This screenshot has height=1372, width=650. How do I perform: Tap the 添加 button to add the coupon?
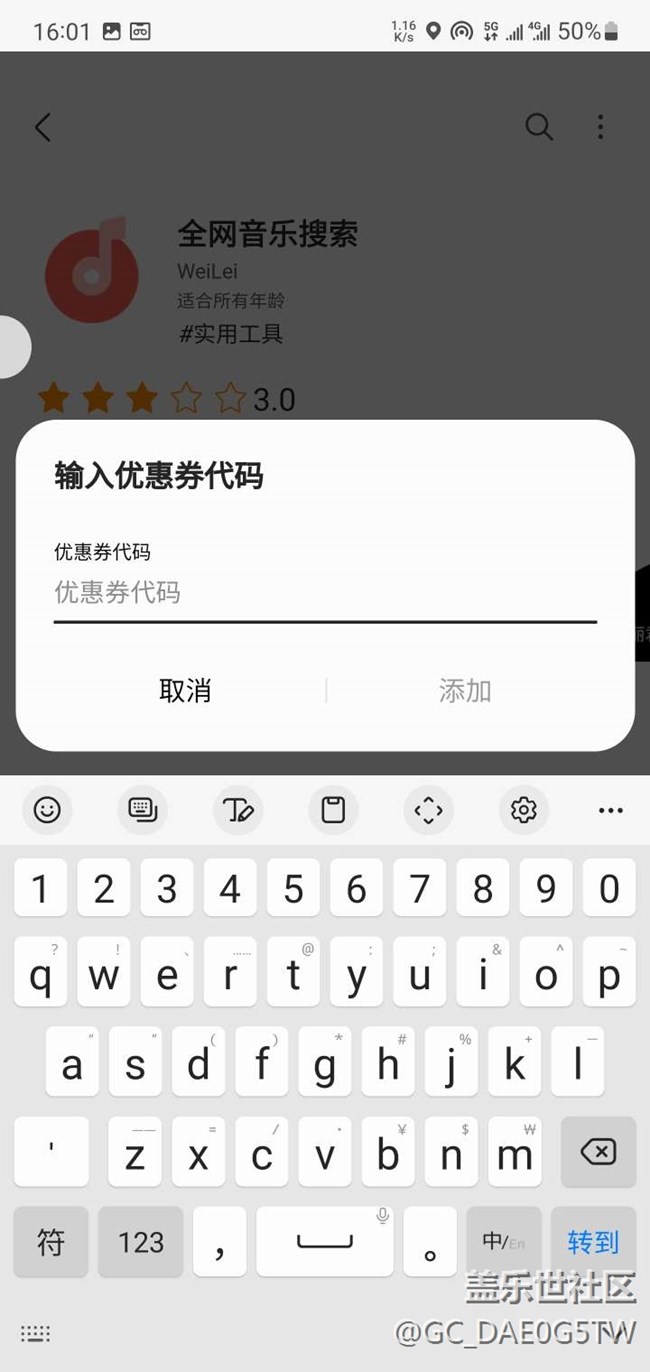click(x=465, y=690)
